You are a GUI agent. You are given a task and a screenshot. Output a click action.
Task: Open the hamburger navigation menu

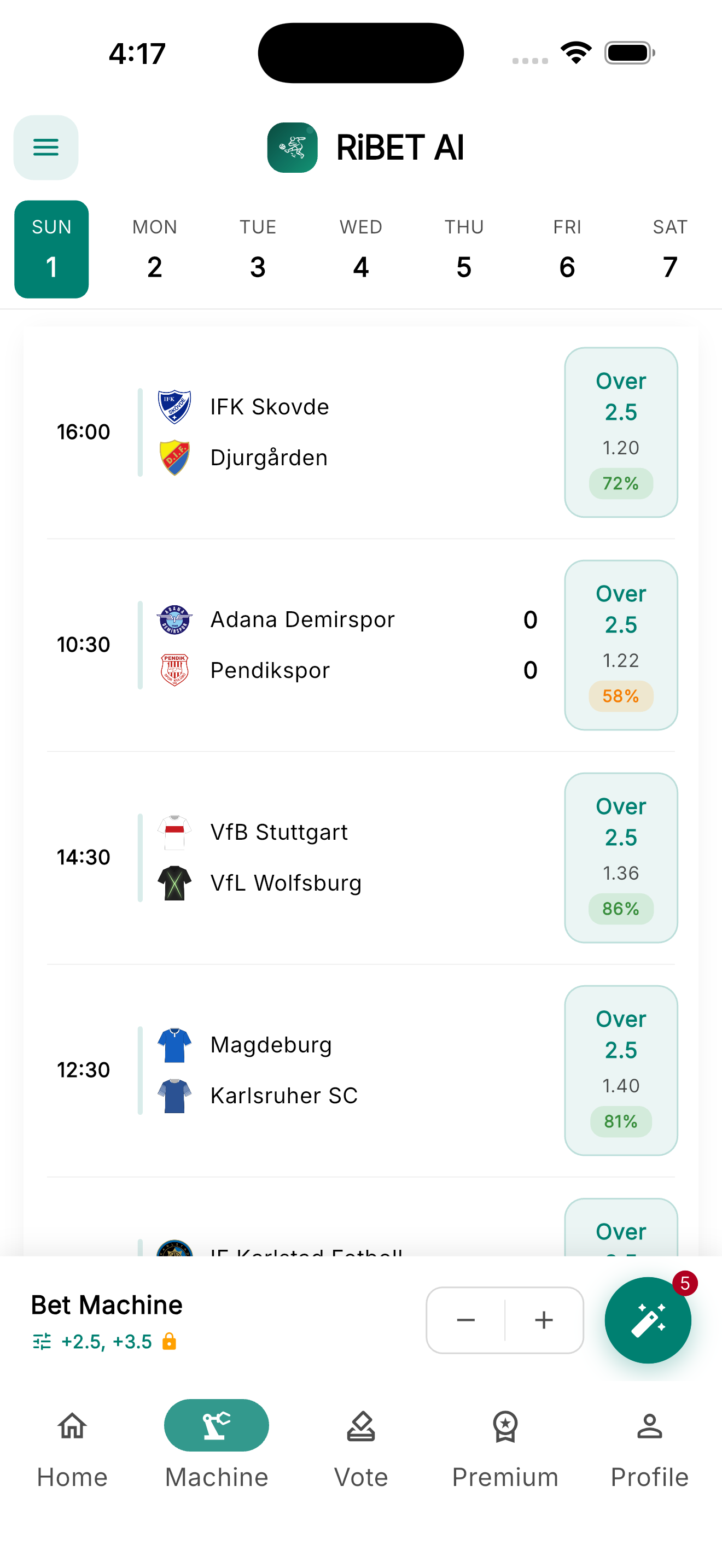[x=45, y=147]
